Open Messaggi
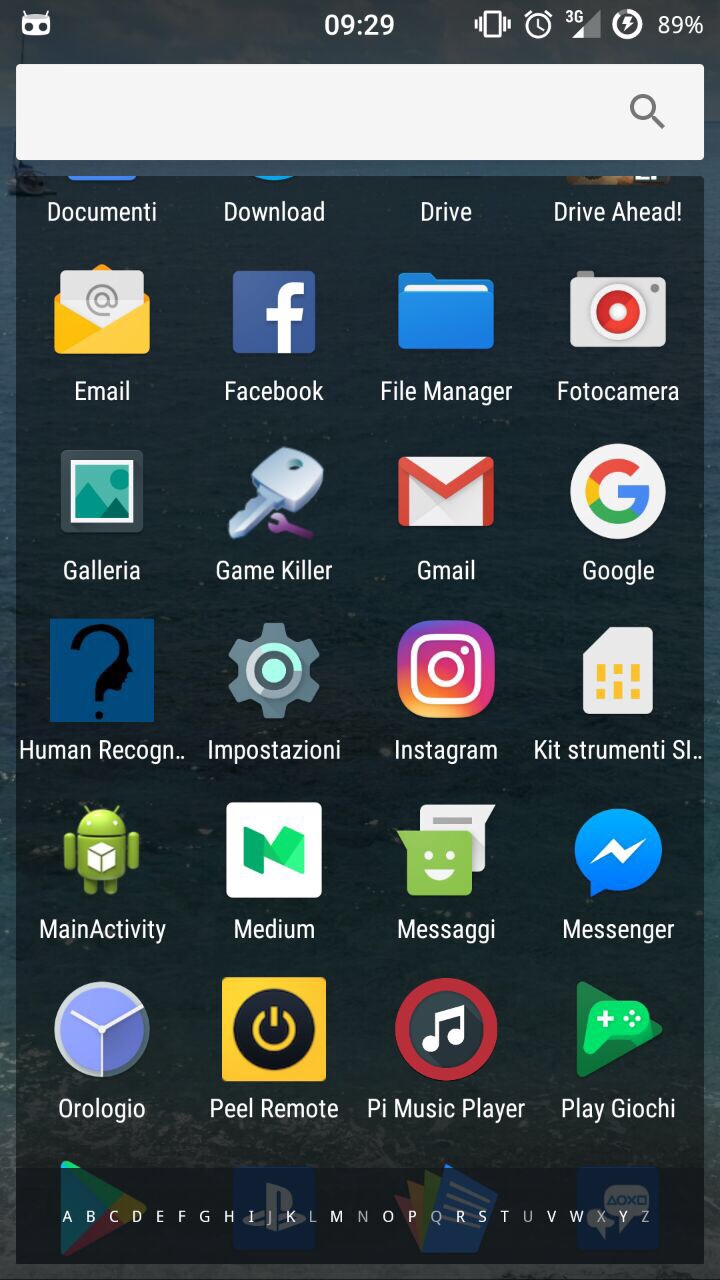 tap(446, 850)
